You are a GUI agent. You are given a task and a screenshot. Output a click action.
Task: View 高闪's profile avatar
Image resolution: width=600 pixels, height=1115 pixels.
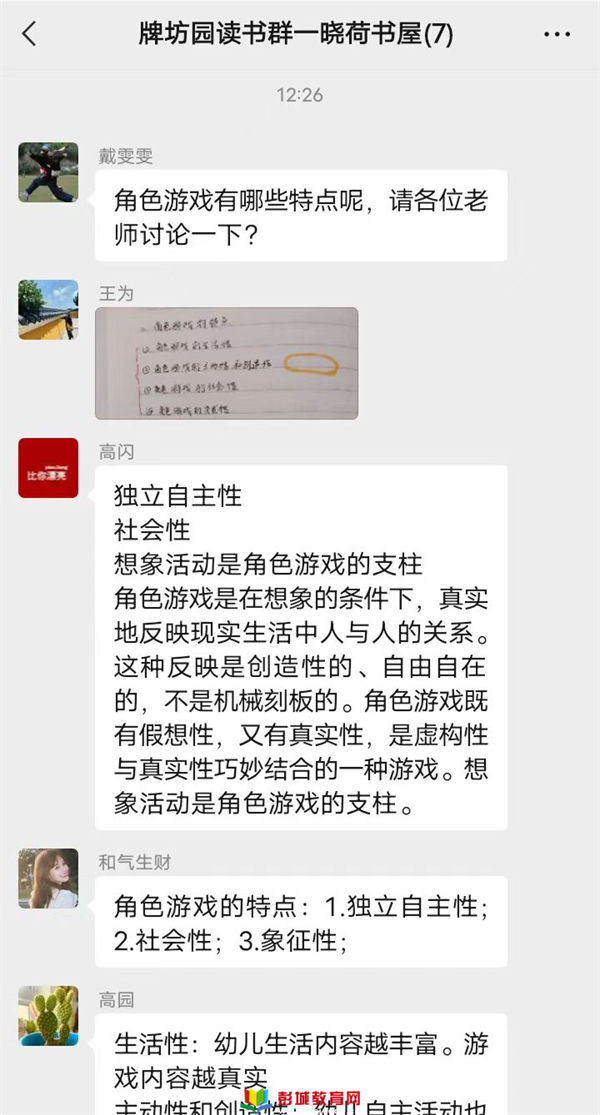[x=48, y=467]
